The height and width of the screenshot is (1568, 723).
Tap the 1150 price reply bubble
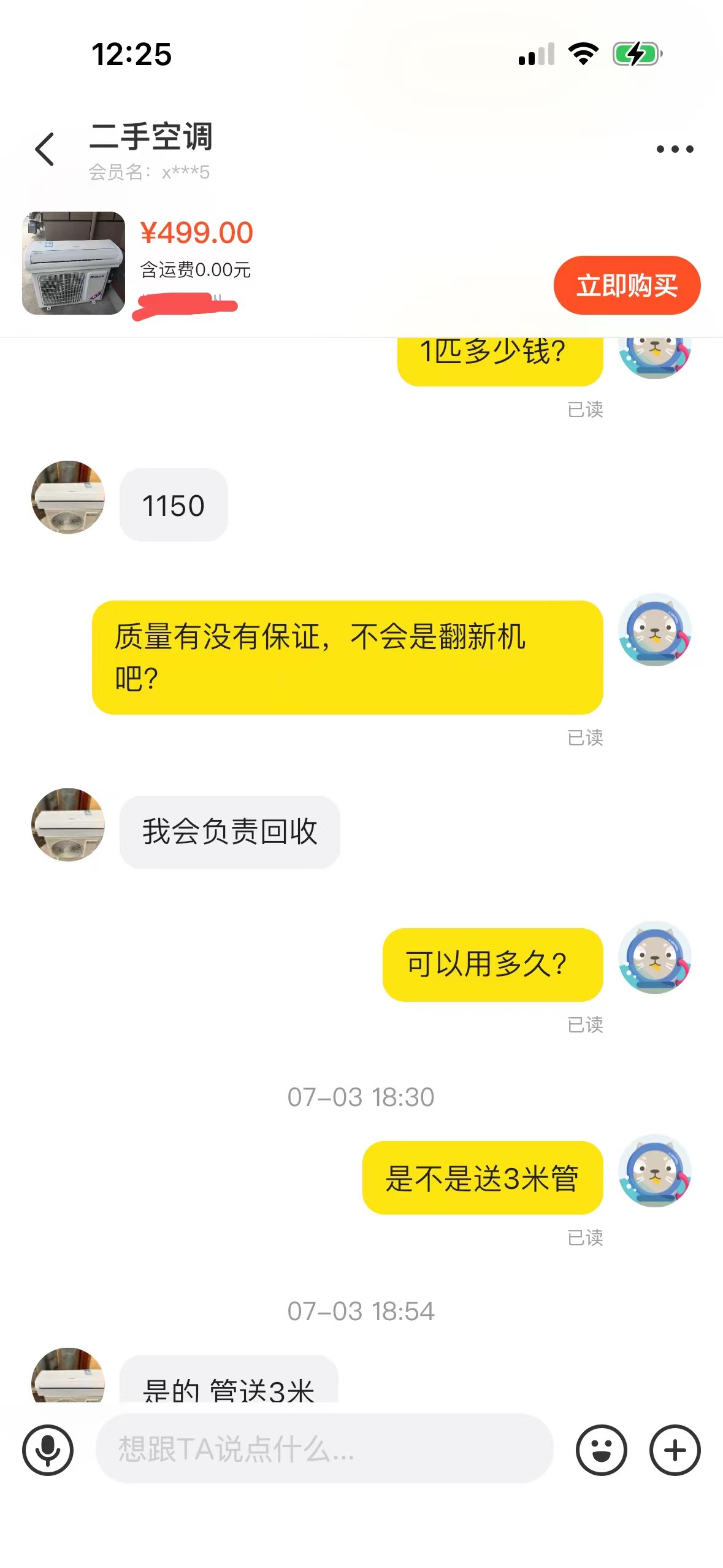(x=174, y=504)
